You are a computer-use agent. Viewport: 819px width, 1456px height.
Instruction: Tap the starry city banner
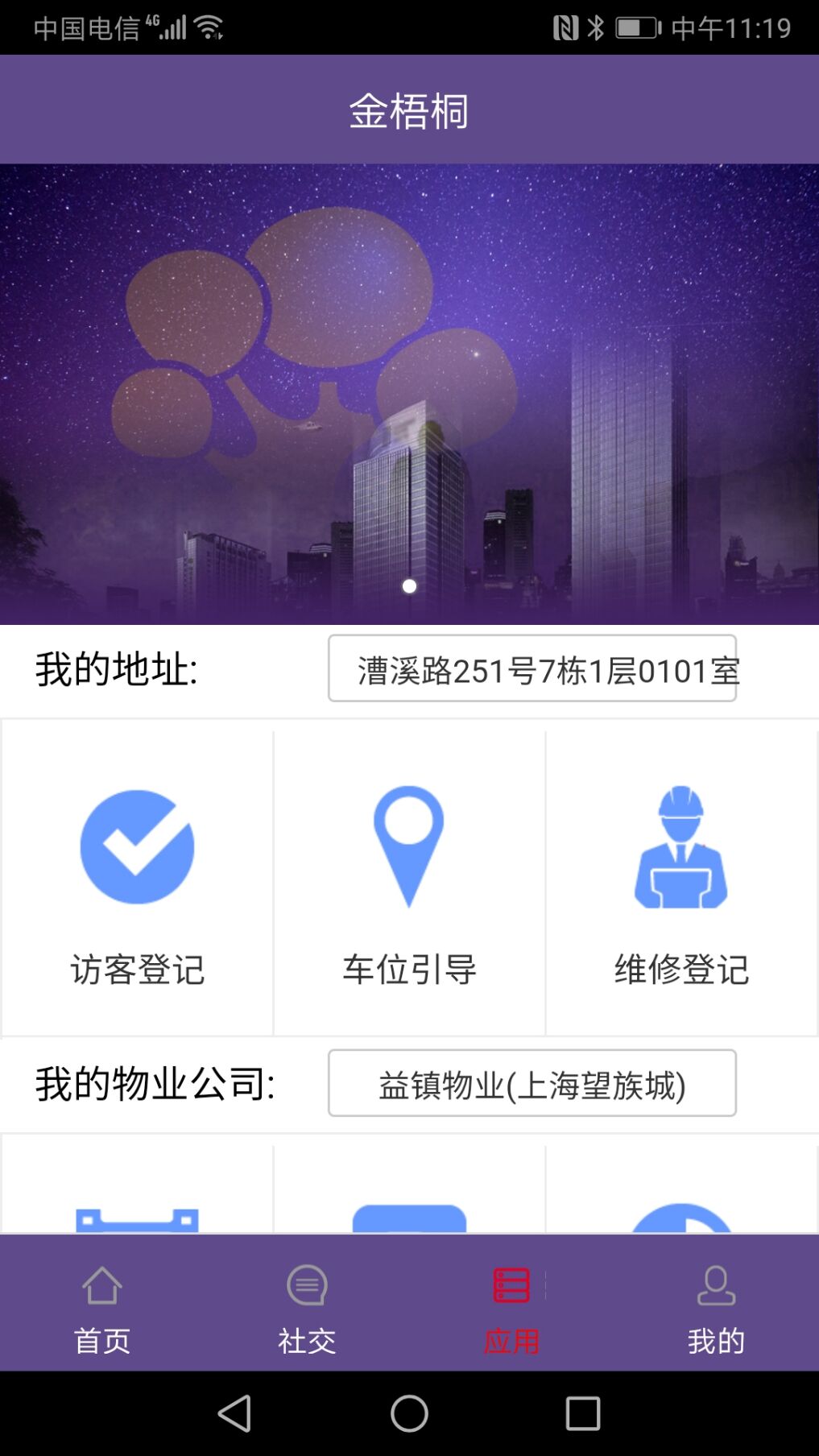click(x=409, y=395)
